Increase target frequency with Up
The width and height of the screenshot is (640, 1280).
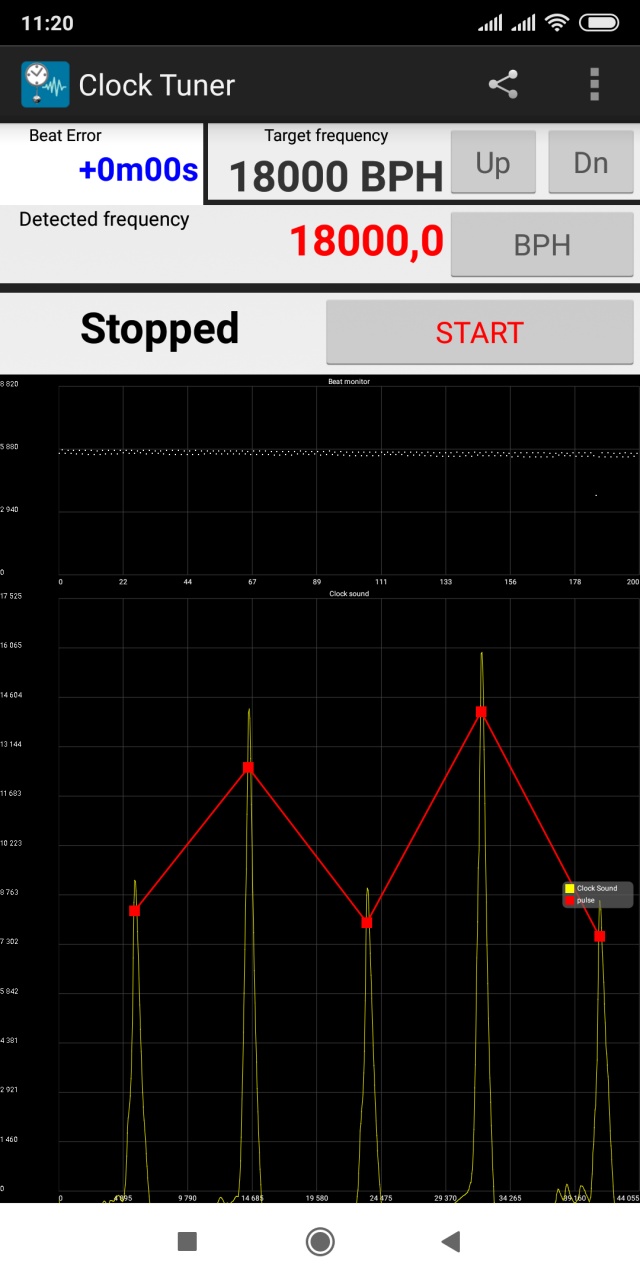(493, 163)
